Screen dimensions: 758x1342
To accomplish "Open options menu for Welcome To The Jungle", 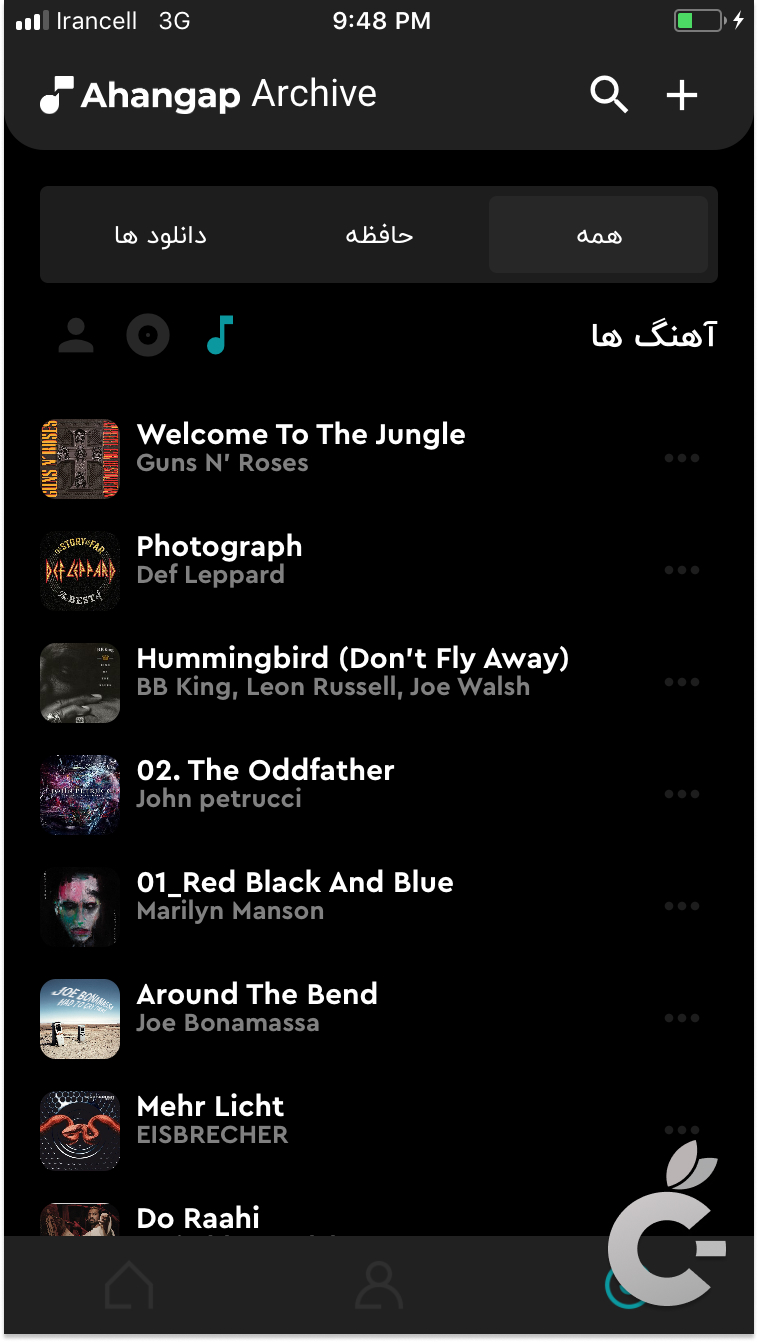I will coord(682,458).
